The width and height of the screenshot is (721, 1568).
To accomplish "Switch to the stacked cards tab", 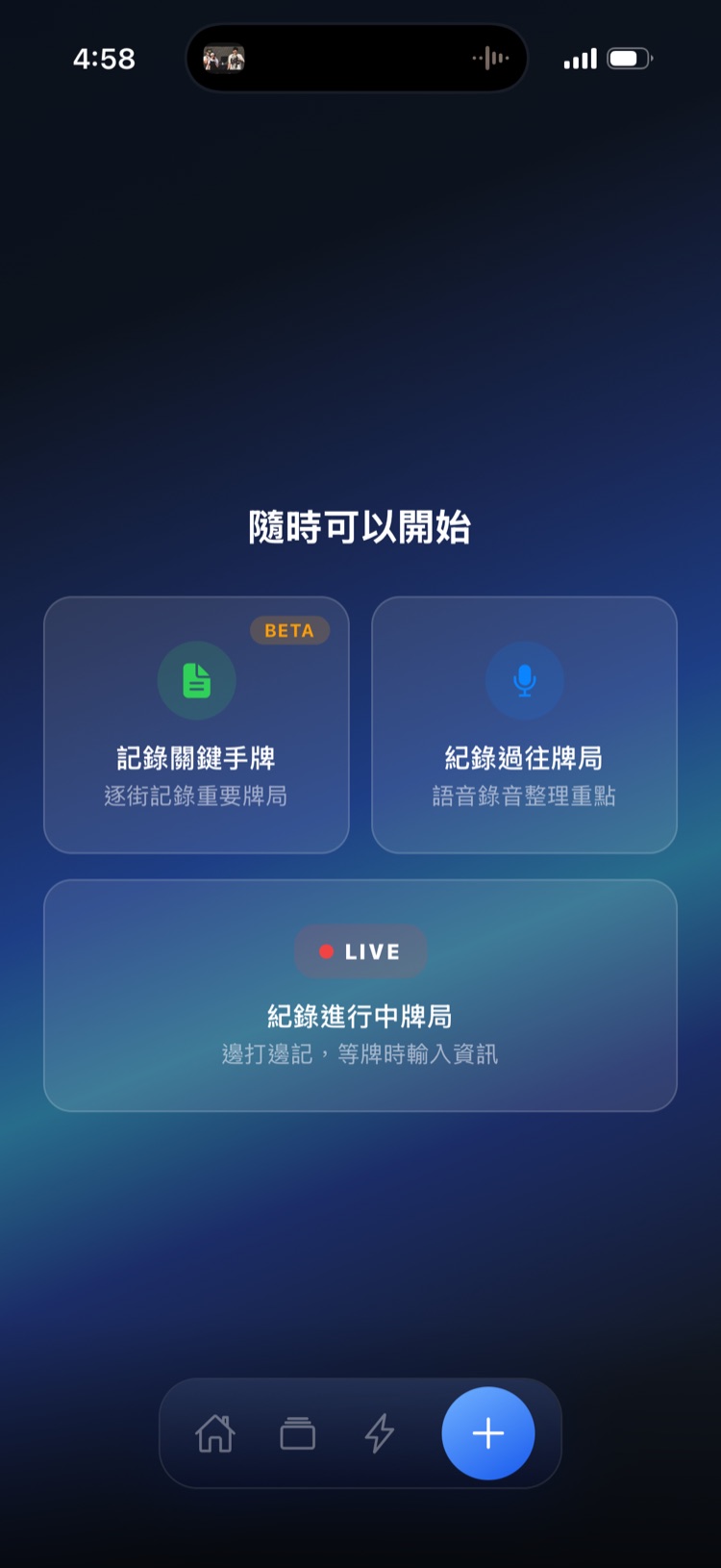I will (x=298, y=1433).
